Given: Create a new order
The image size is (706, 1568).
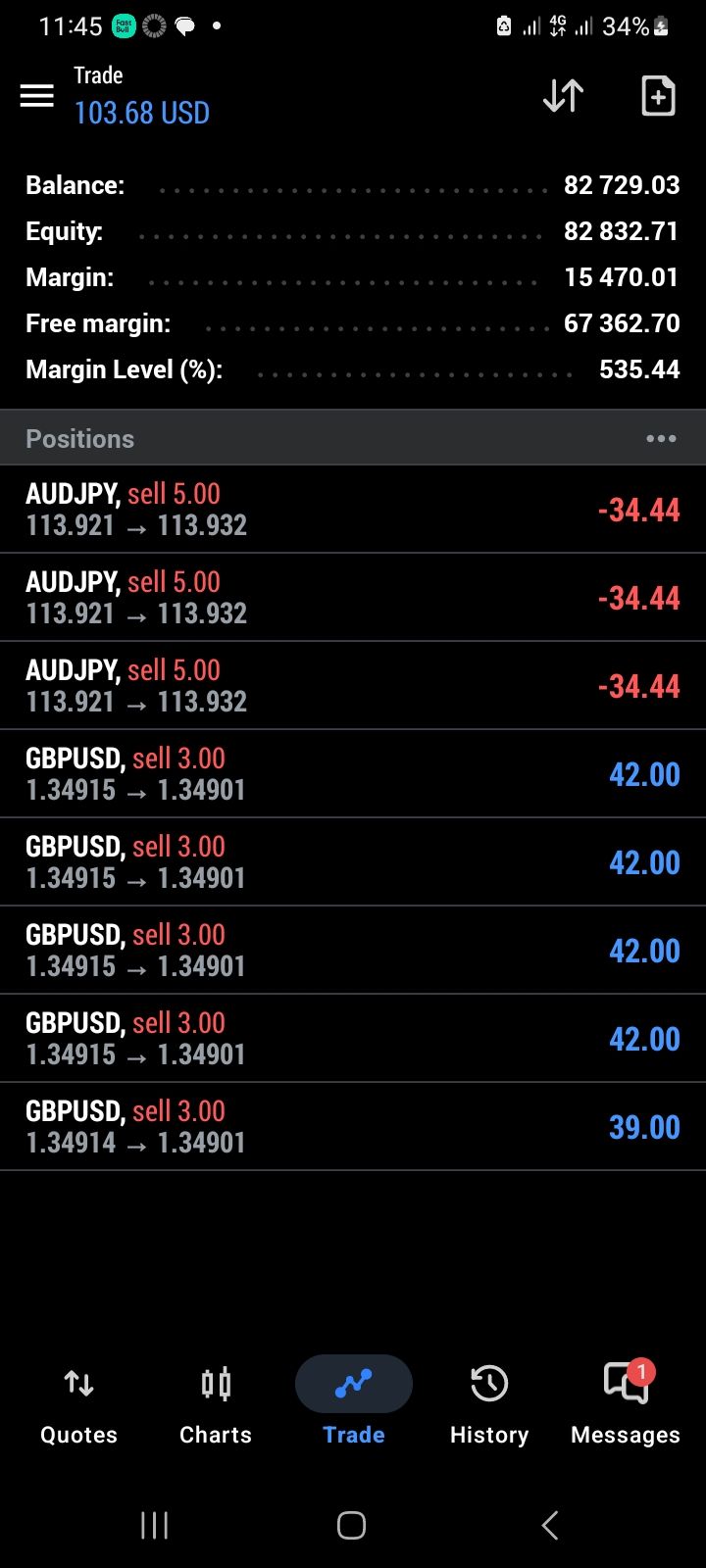Looking at the screenshot, I should pyautogui.click(x=658, y=96).
